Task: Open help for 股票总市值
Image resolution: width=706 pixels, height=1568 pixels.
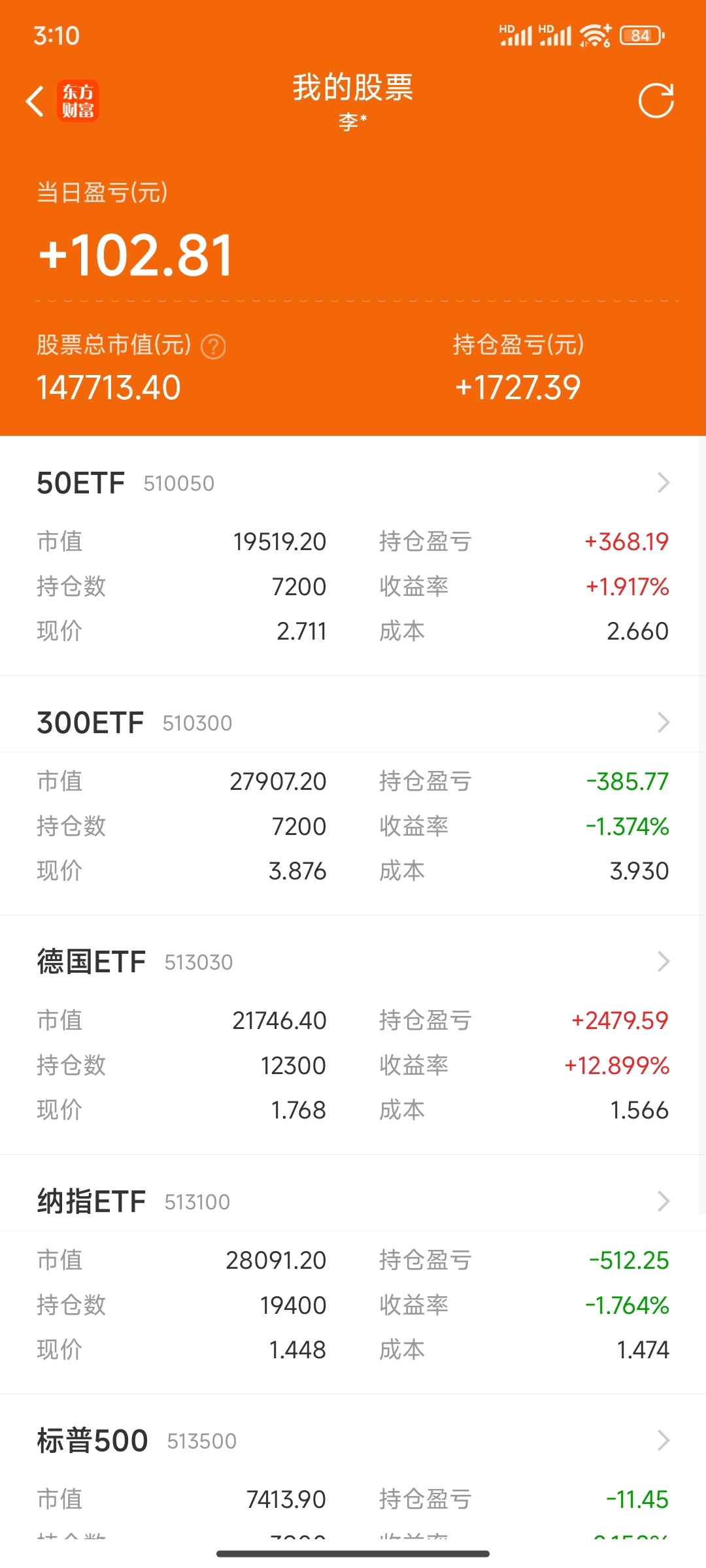Action: tap(213, 346)
